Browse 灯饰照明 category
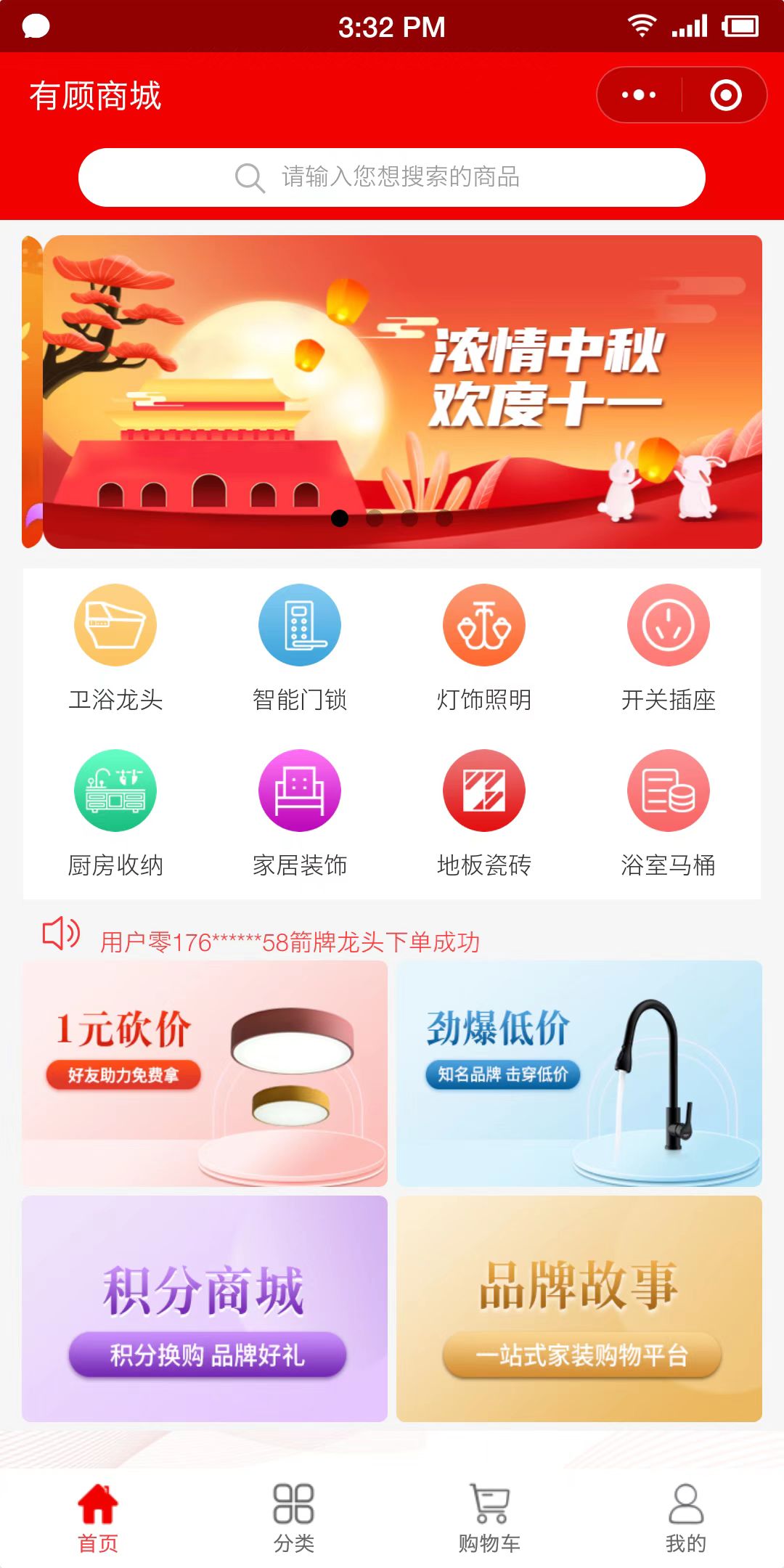Screen dimensions: 784x1568 pos(484,648)
